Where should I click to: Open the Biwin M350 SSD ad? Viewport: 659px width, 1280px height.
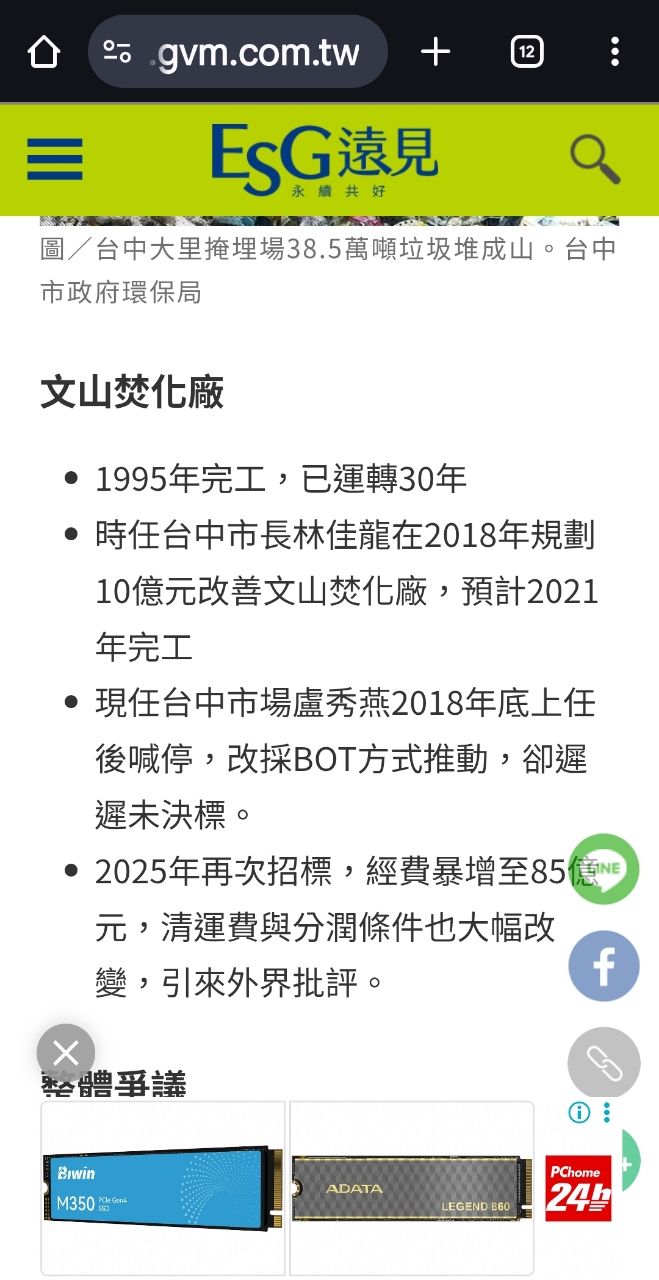[162, 1188]
